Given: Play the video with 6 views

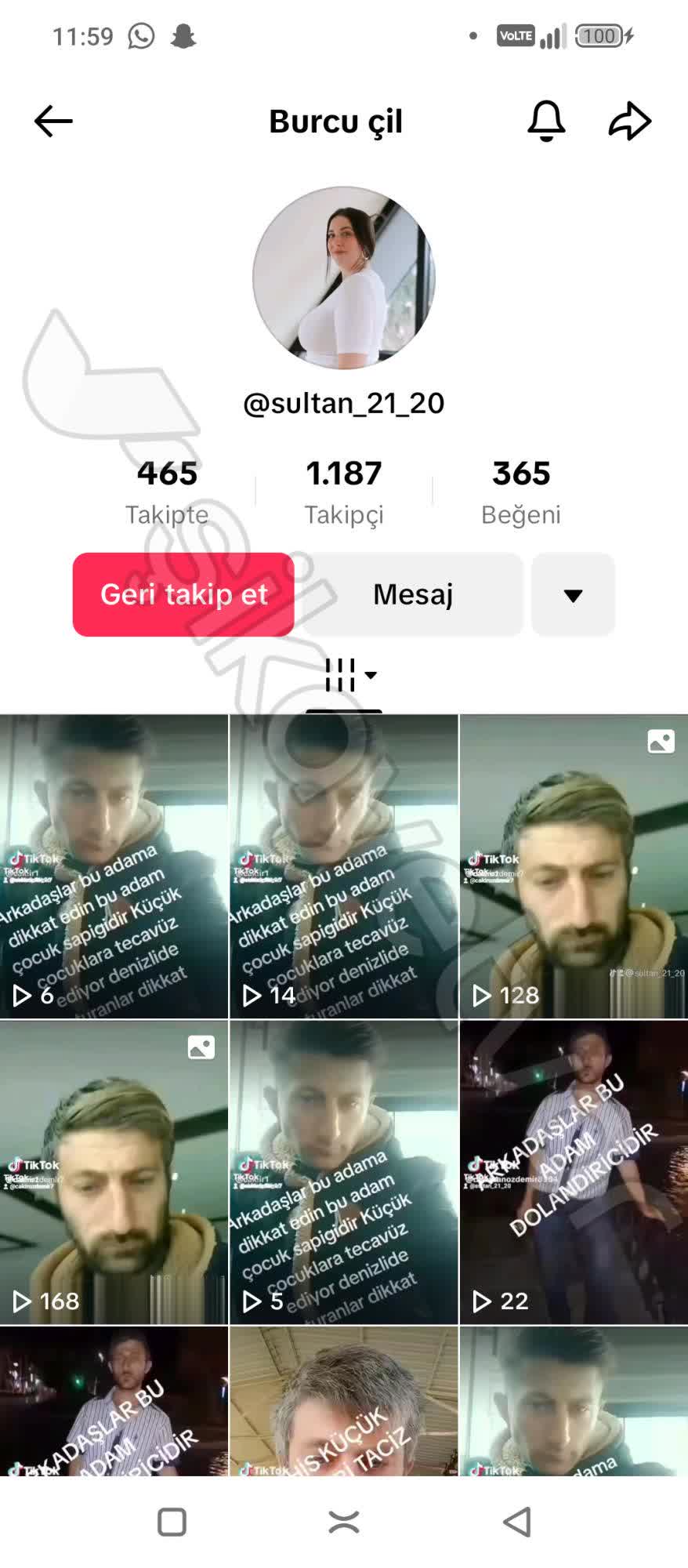Looking at the screenshot, I should click(114, 866).
